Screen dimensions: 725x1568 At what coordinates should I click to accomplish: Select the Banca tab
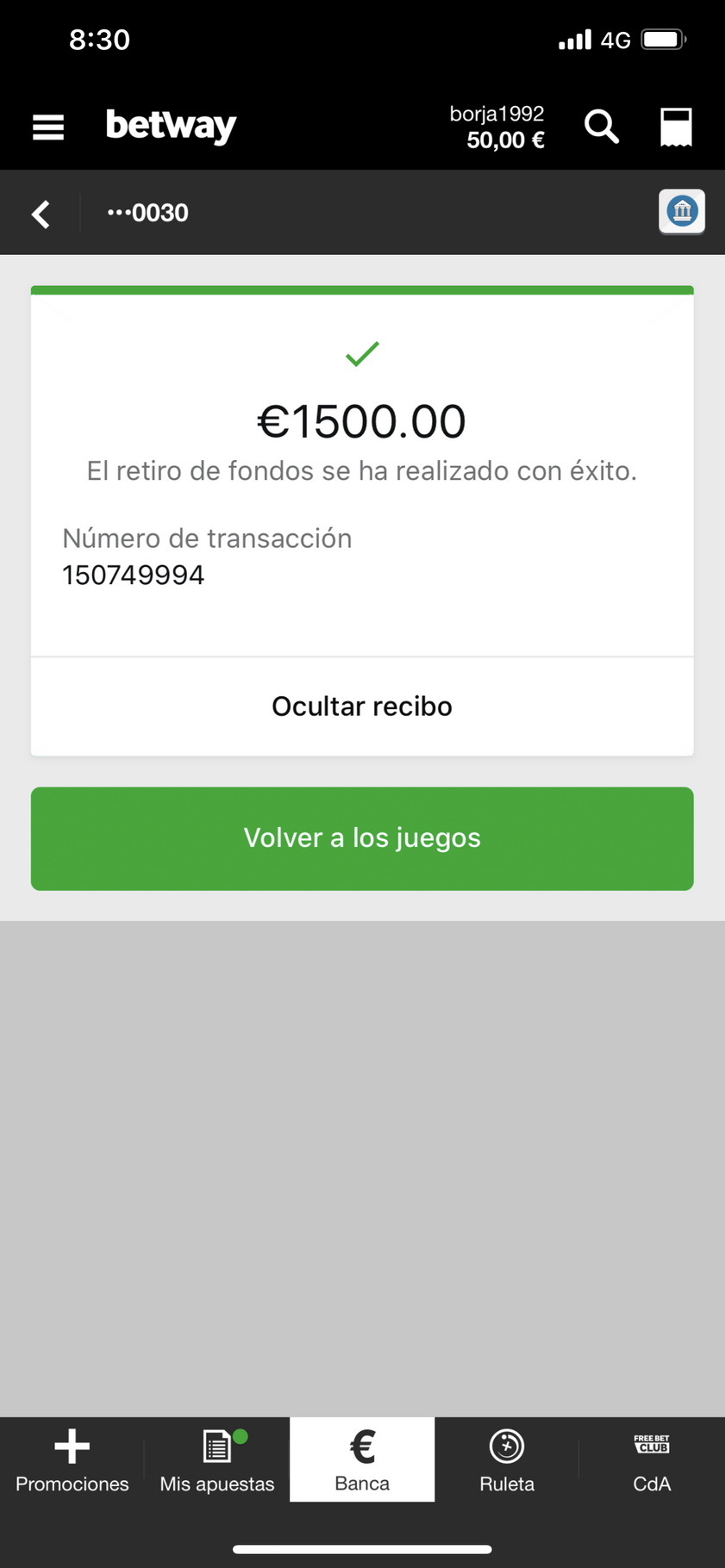[x=362, y=1459]
